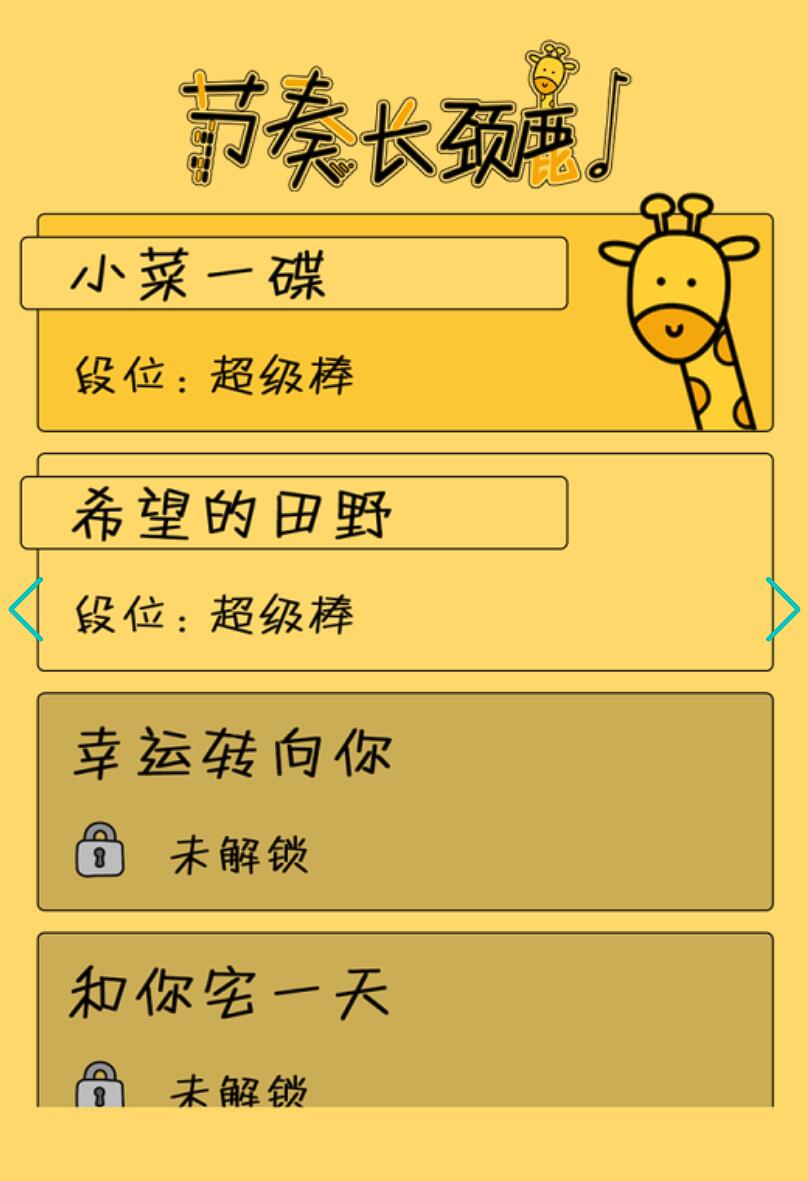Choose the locked 和你宅一天 level card

(x=404, y=1020)
